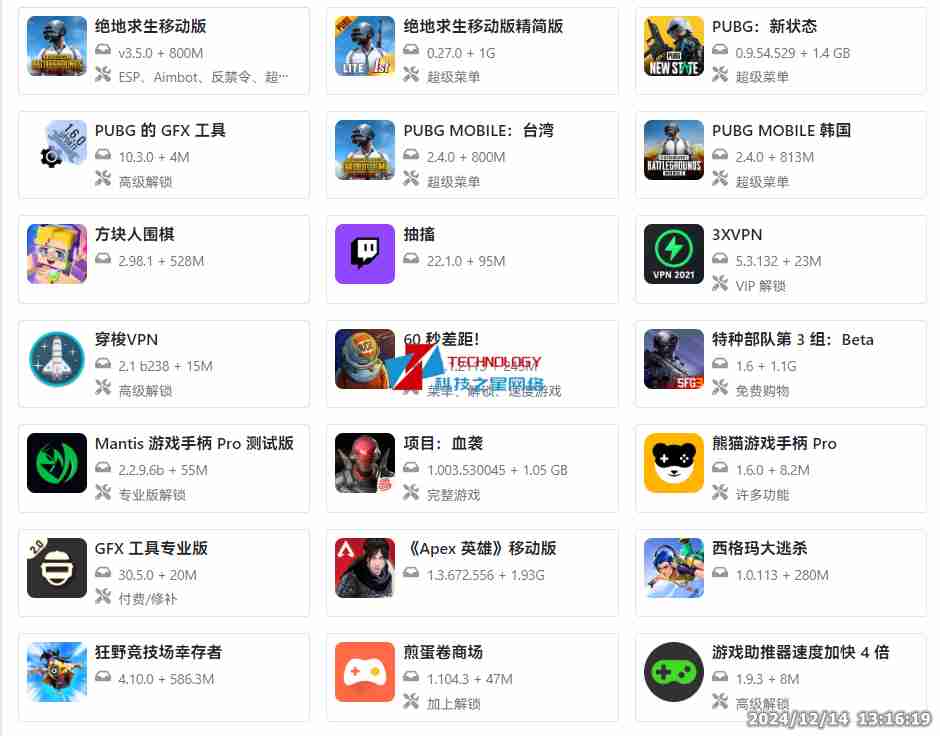
Task: Open PUBG：新状态 card
Action: pyautogui.click(x=764, y=27)
